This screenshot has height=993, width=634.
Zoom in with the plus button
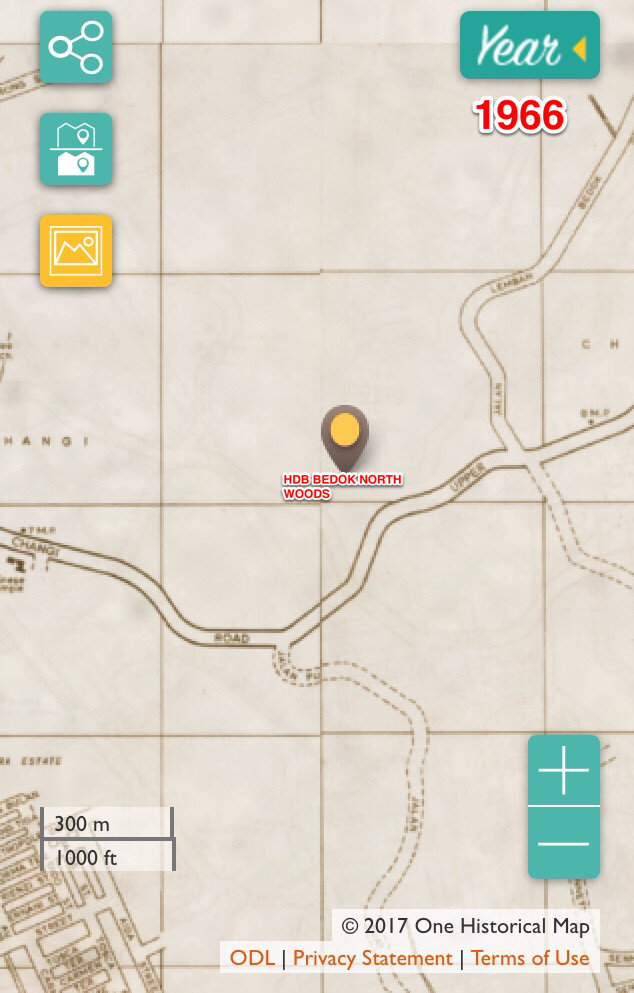pos(564,771)
